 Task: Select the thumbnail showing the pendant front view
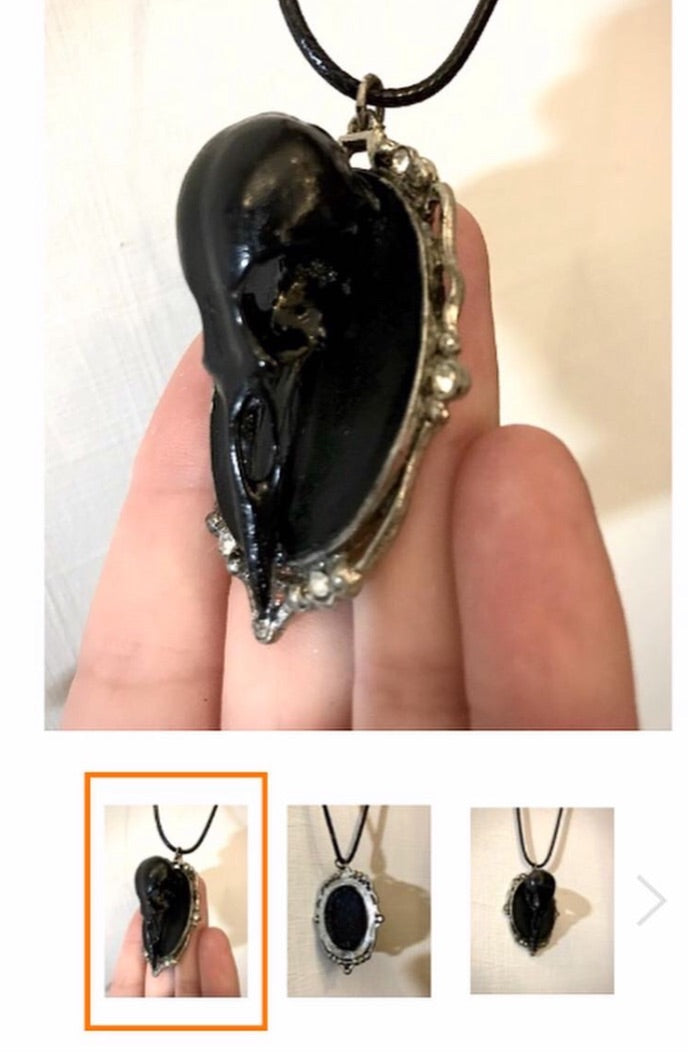pos(542,900)
